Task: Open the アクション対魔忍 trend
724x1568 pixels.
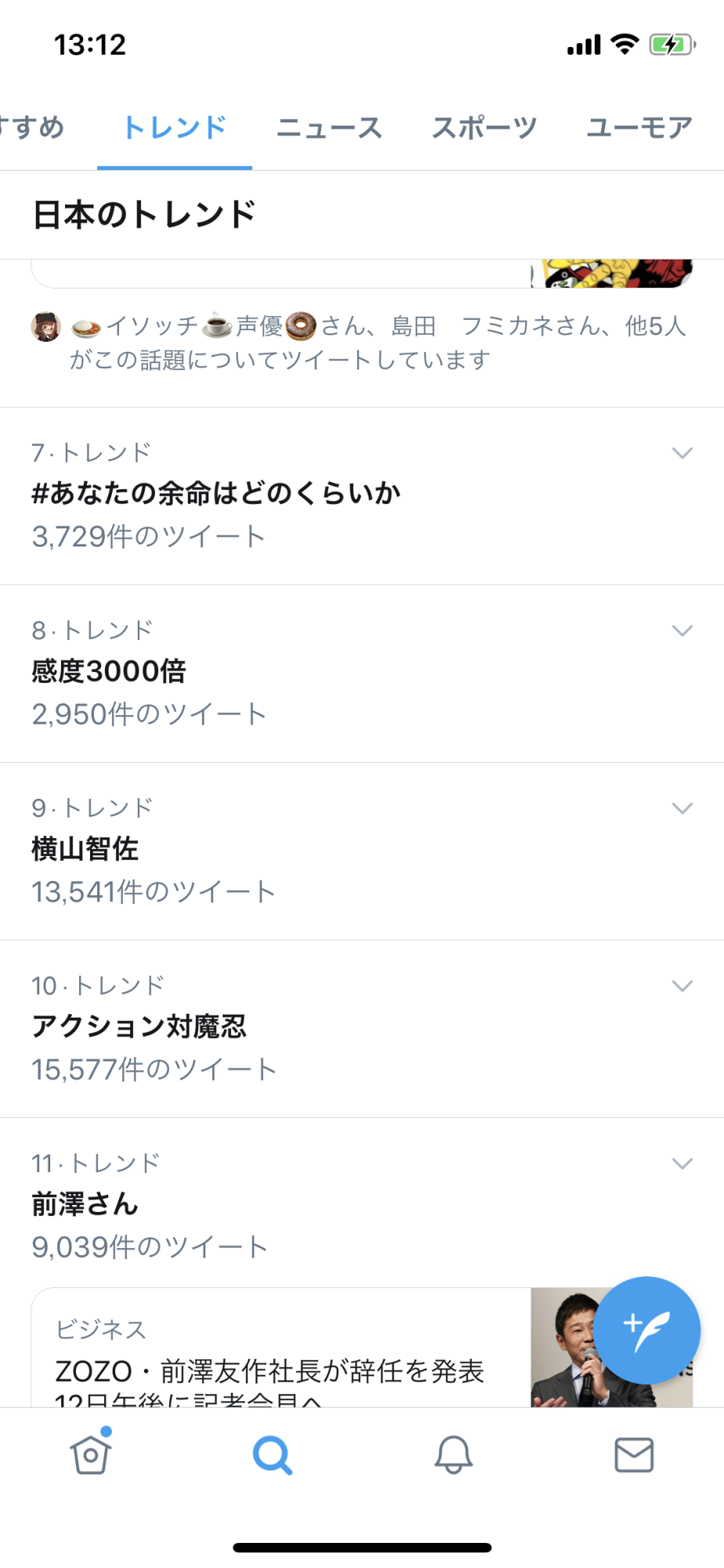Action: coord(139,1027)
